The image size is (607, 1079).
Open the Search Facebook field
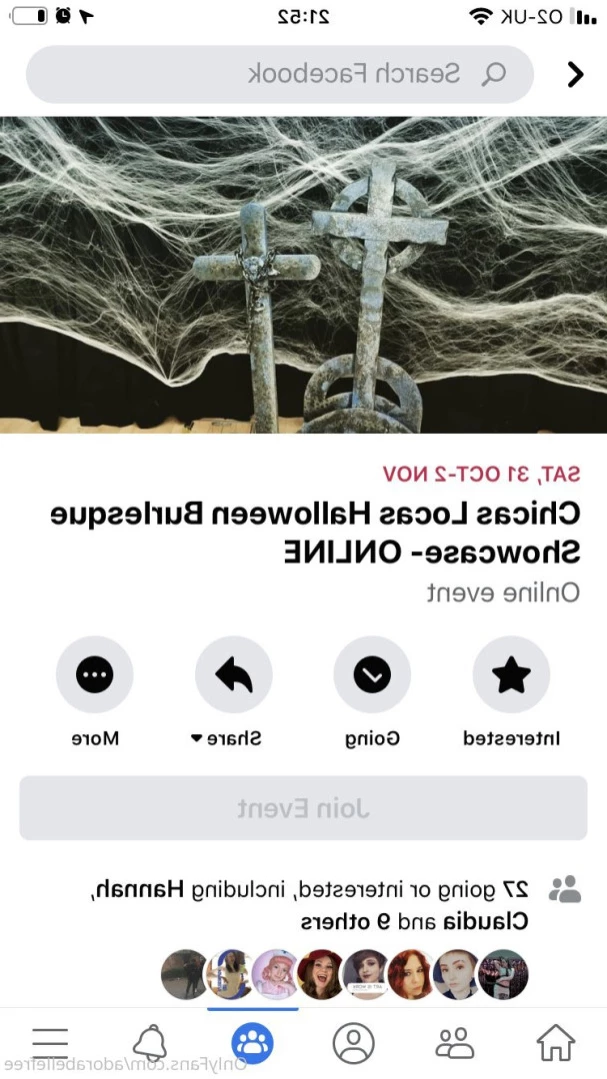click(280, 74)
